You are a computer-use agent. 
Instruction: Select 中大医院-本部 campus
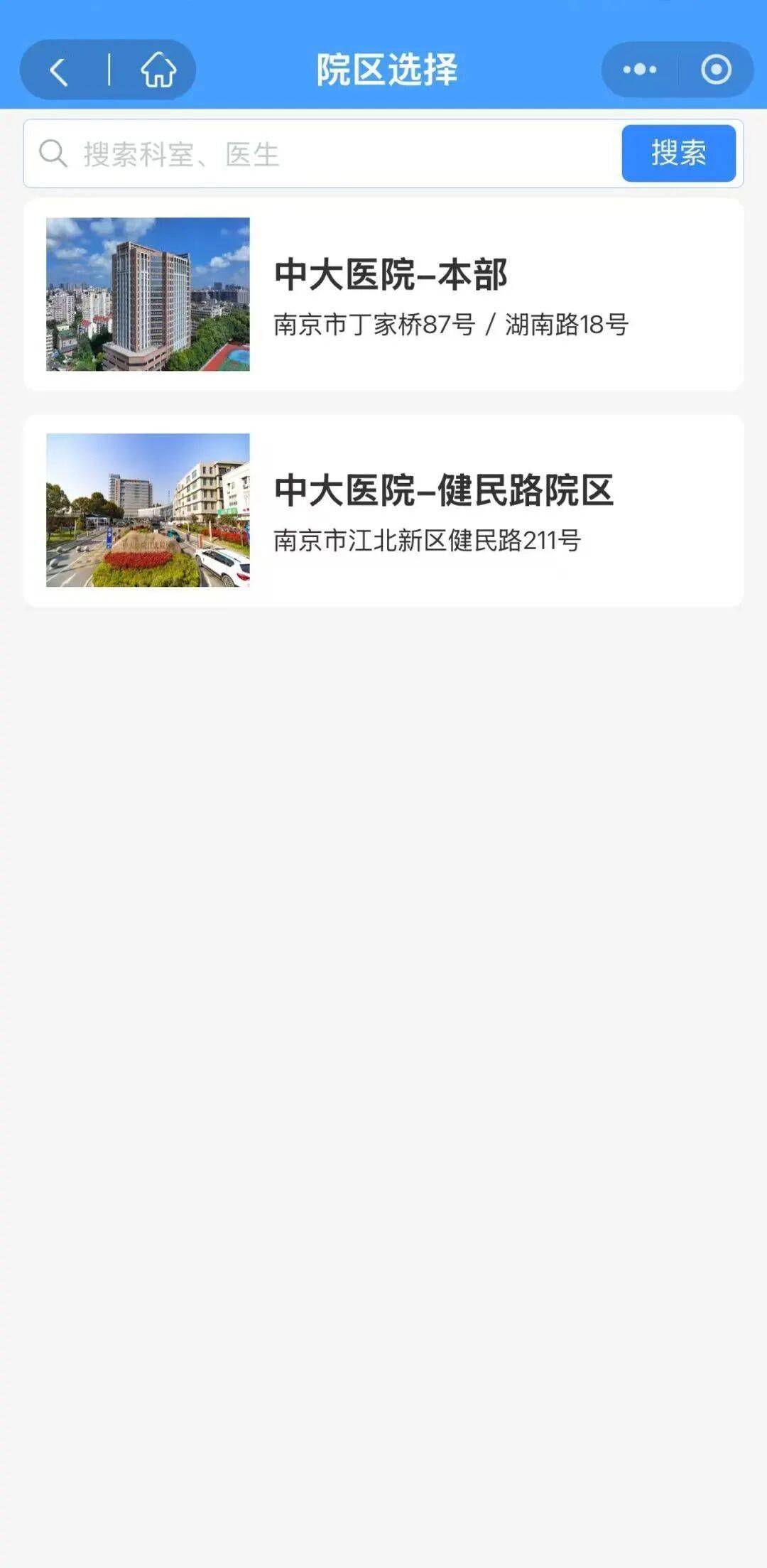click(383, 294)
